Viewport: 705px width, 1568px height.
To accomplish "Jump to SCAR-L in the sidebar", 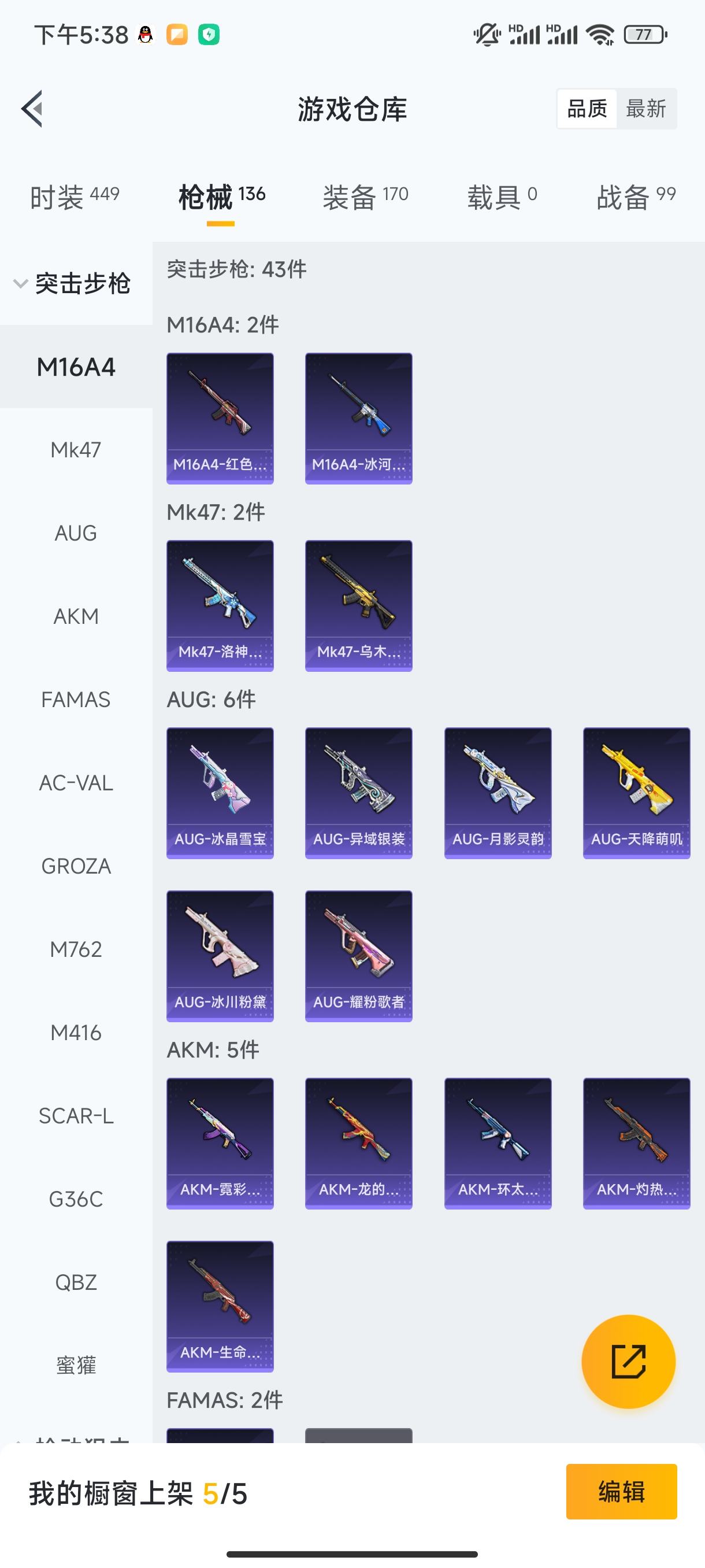I will (76, 1116).
